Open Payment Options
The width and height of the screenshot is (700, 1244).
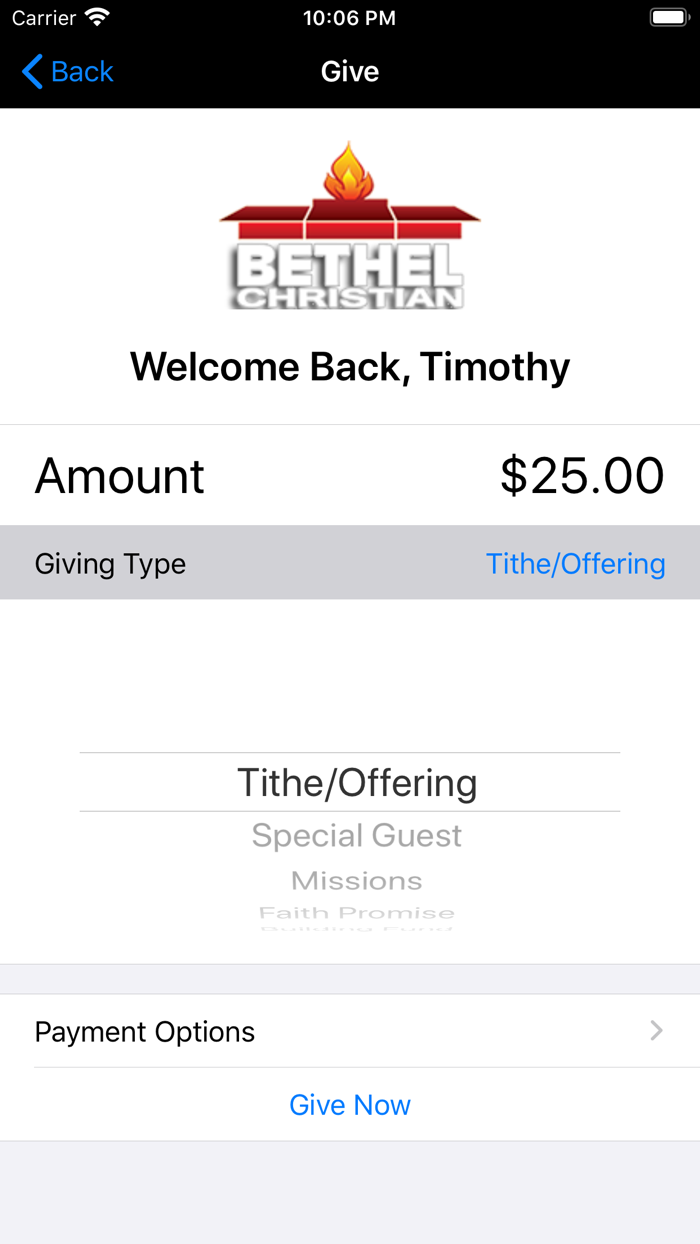350,1031
